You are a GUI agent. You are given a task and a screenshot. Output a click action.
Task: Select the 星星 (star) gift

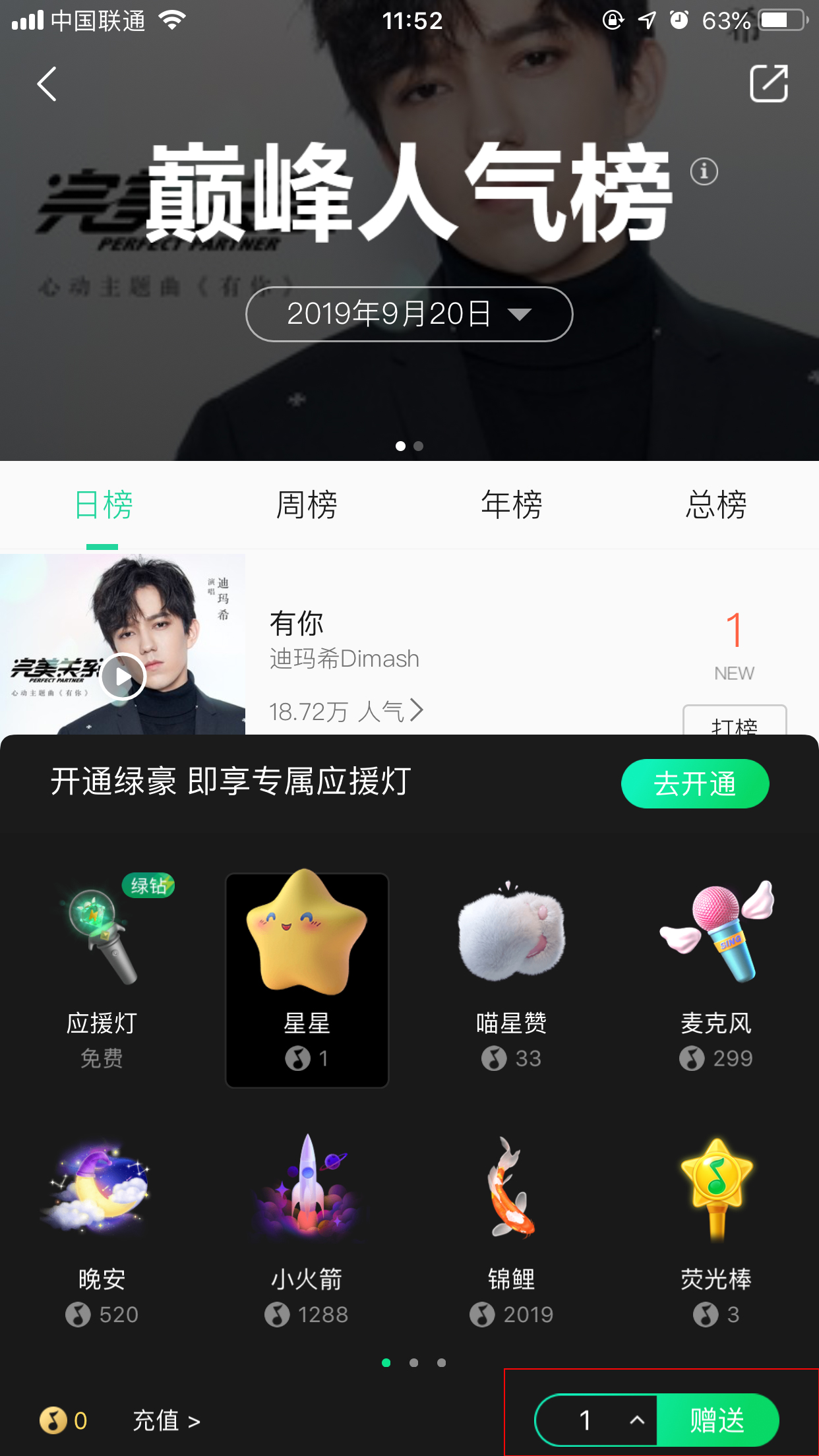[307, 979]
